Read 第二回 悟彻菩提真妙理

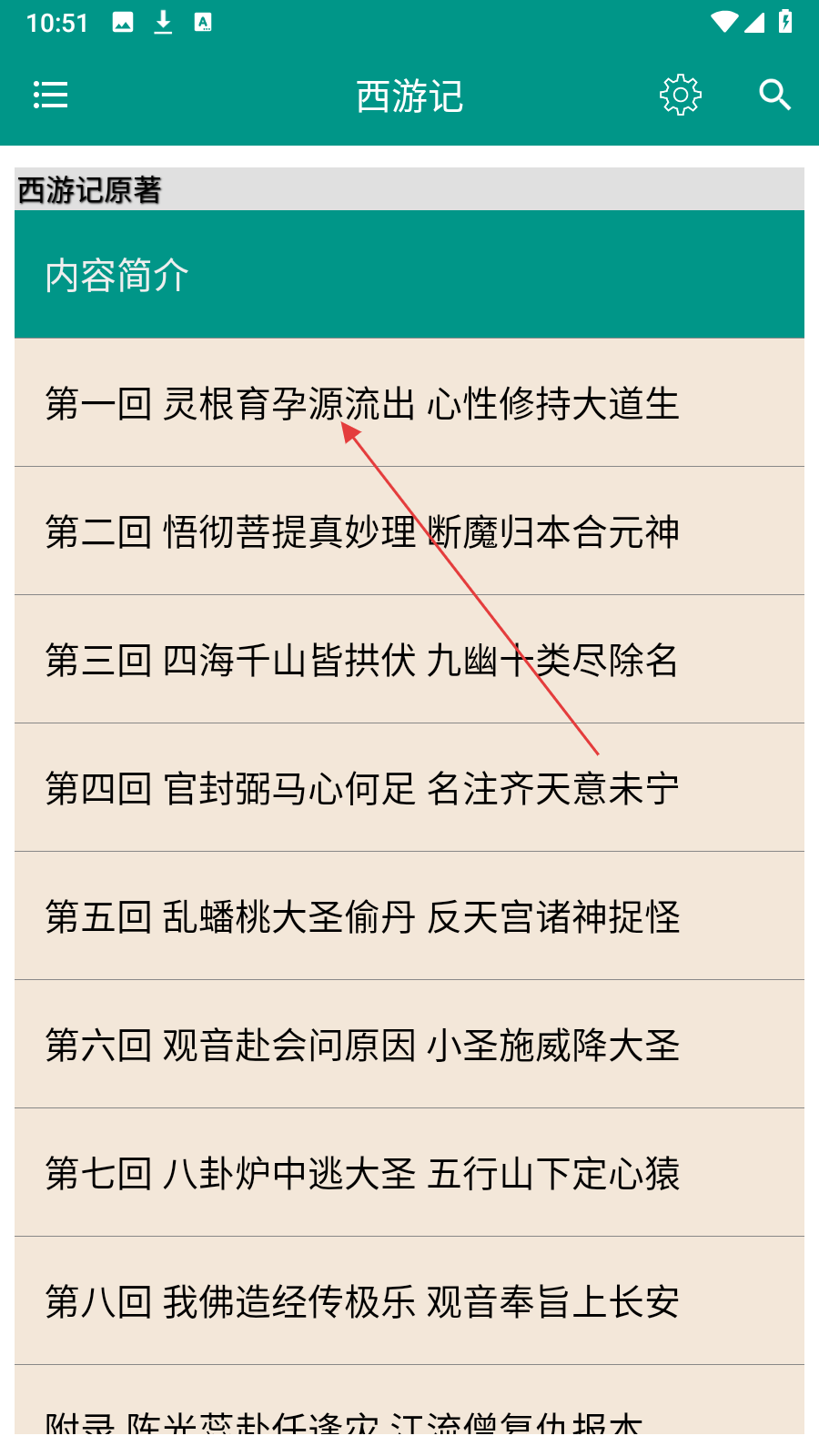pos(409,531)
